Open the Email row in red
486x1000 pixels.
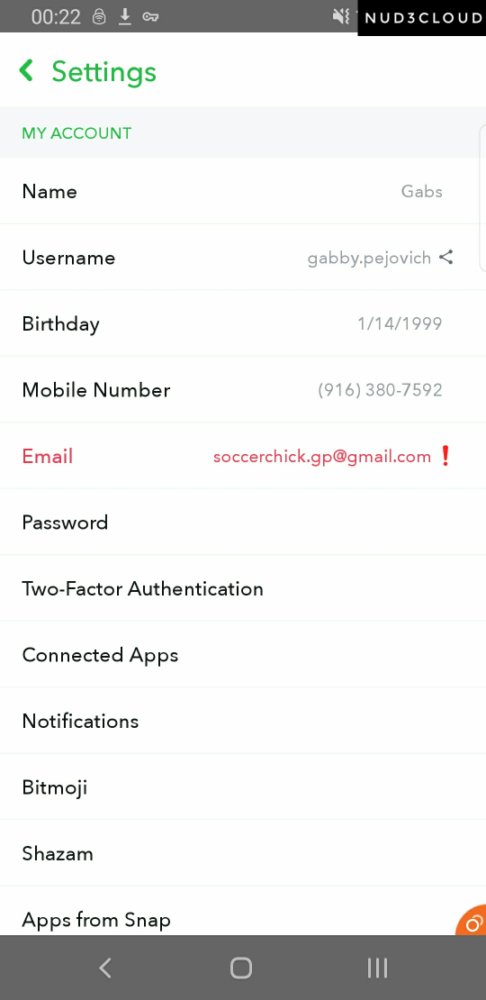tap(243, 456)
